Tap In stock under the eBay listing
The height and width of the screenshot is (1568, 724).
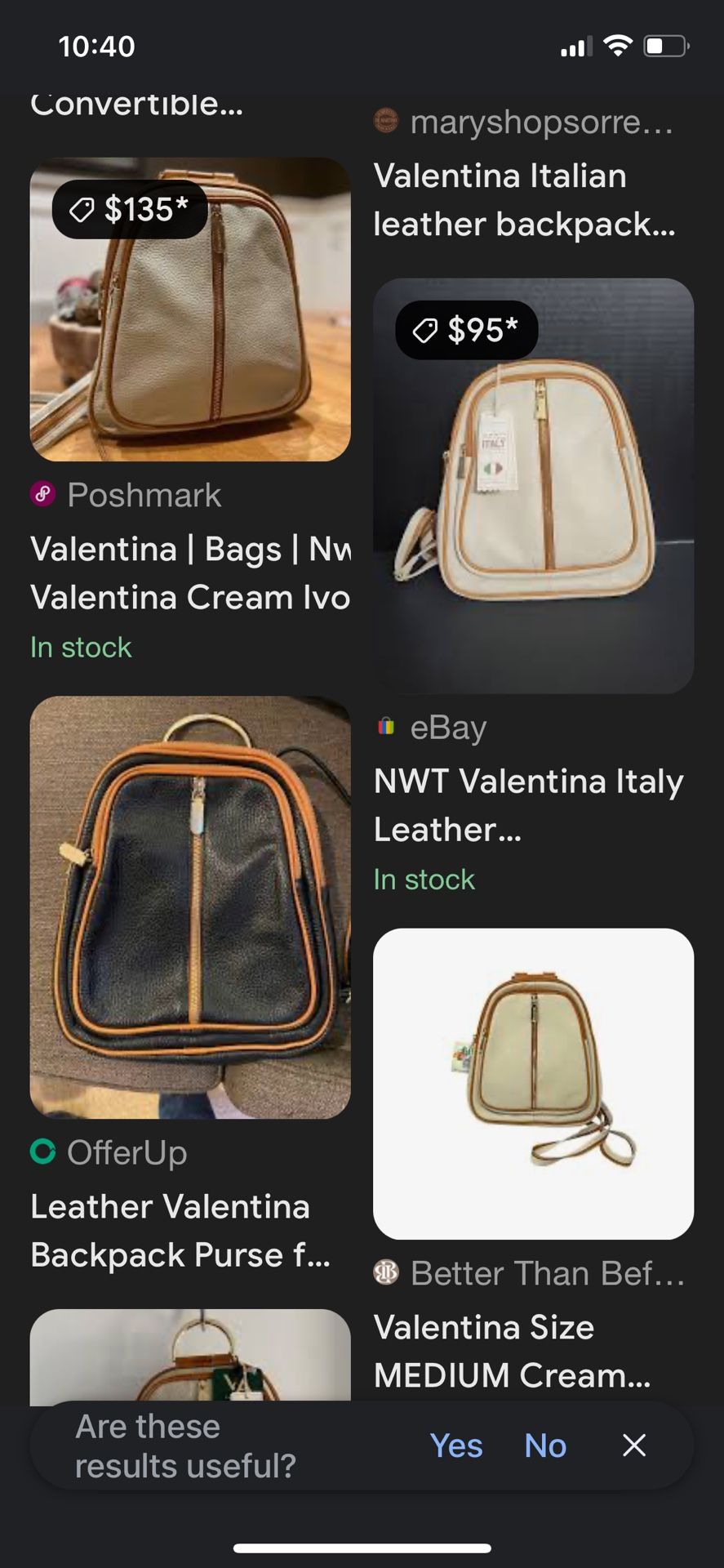coord(424,879)
